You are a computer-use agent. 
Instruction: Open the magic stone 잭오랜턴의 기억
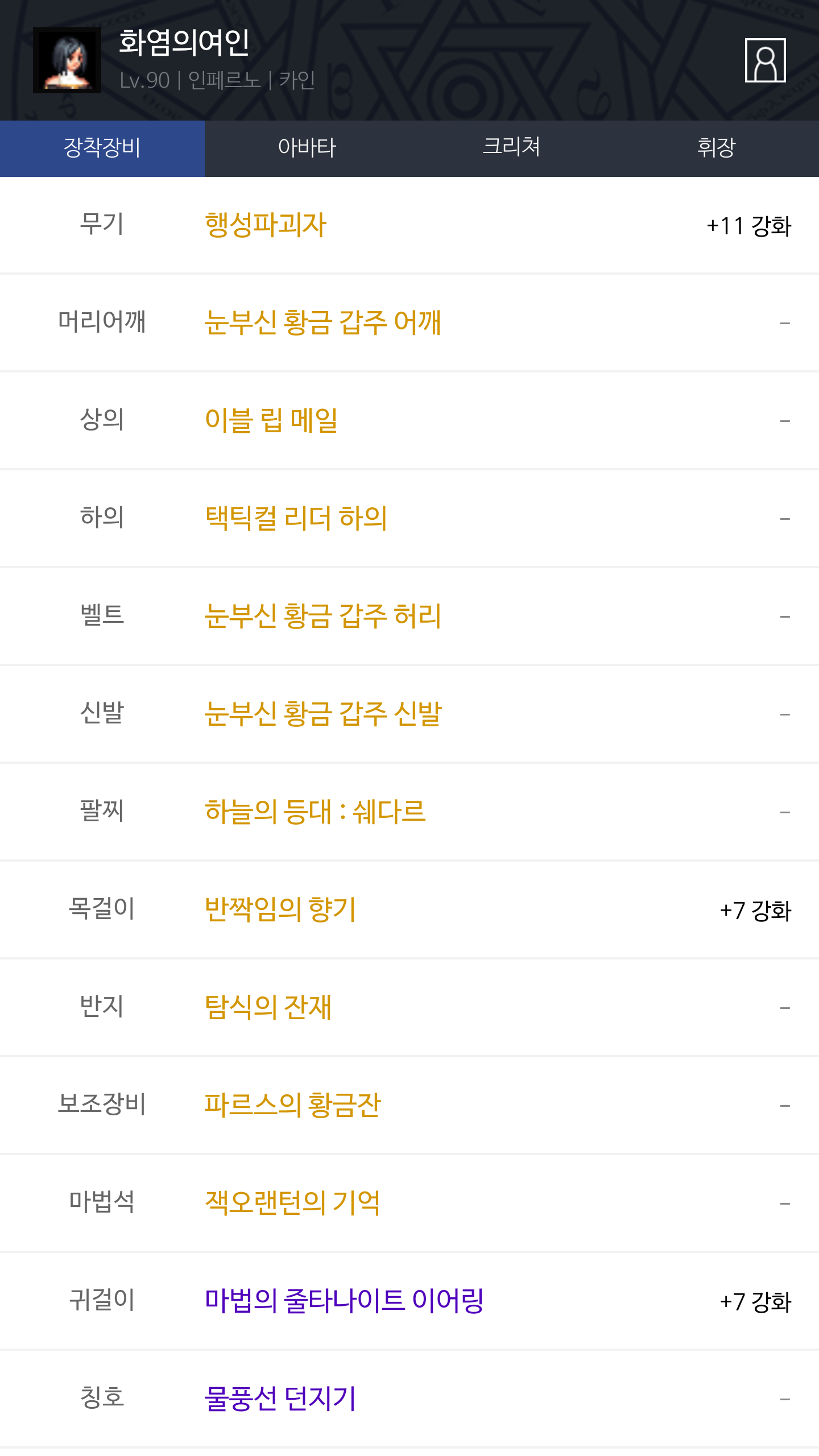coord(292,1203)
